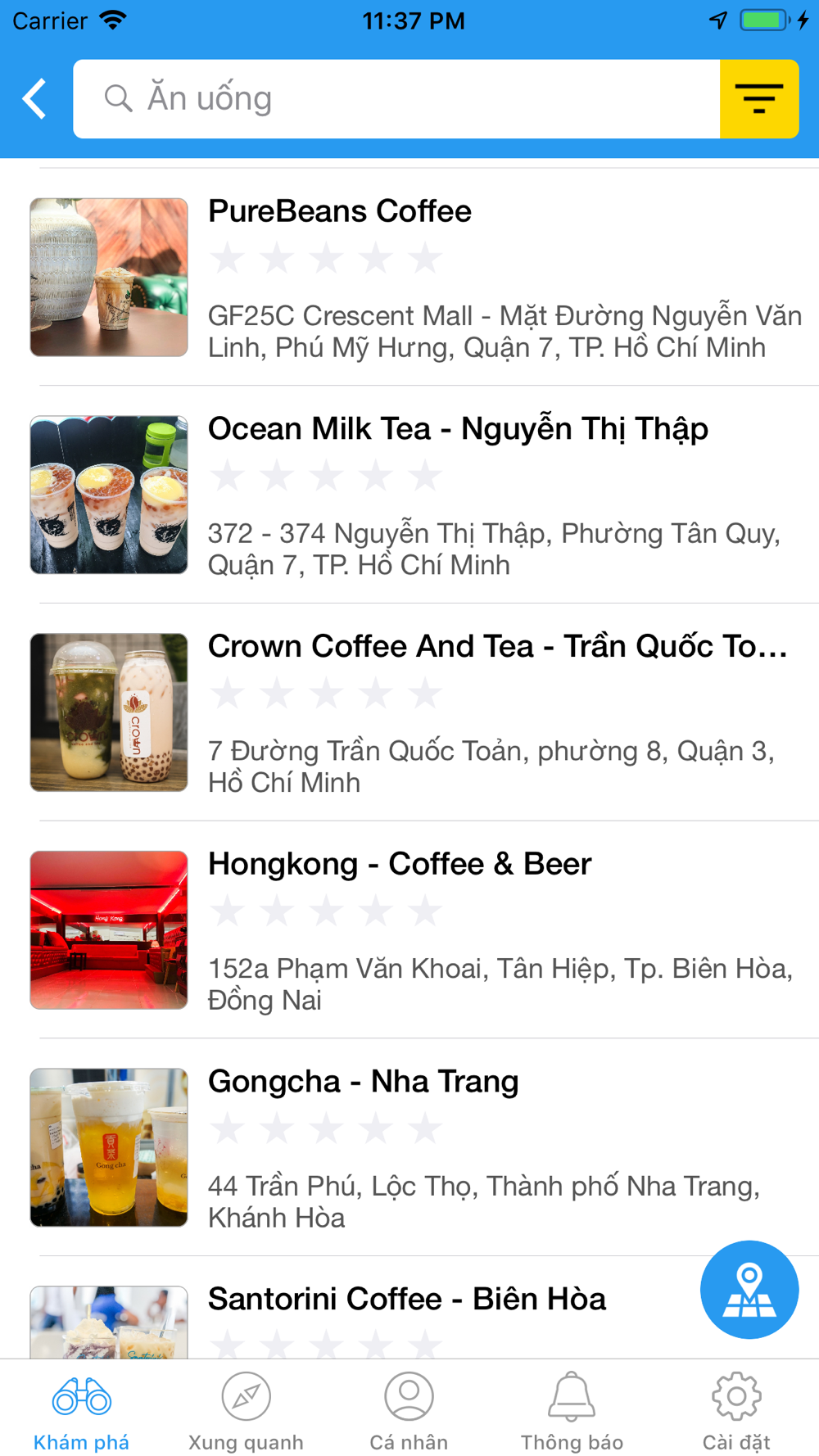Open the yellow filter button
The width and height of the screenshot is (819, 1456).
(759, 99)
